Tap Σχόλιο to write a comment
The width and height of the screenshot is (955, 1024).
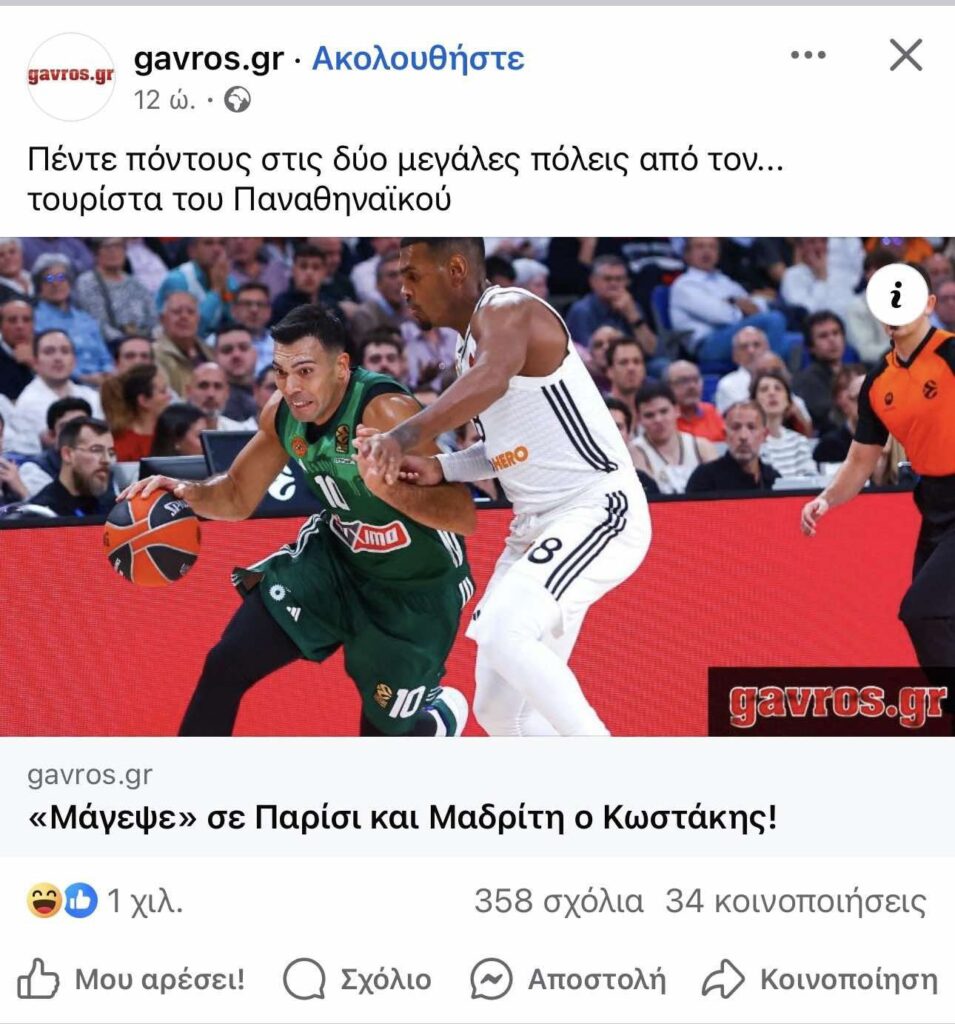pyautogui.click(x=357, y=979)
